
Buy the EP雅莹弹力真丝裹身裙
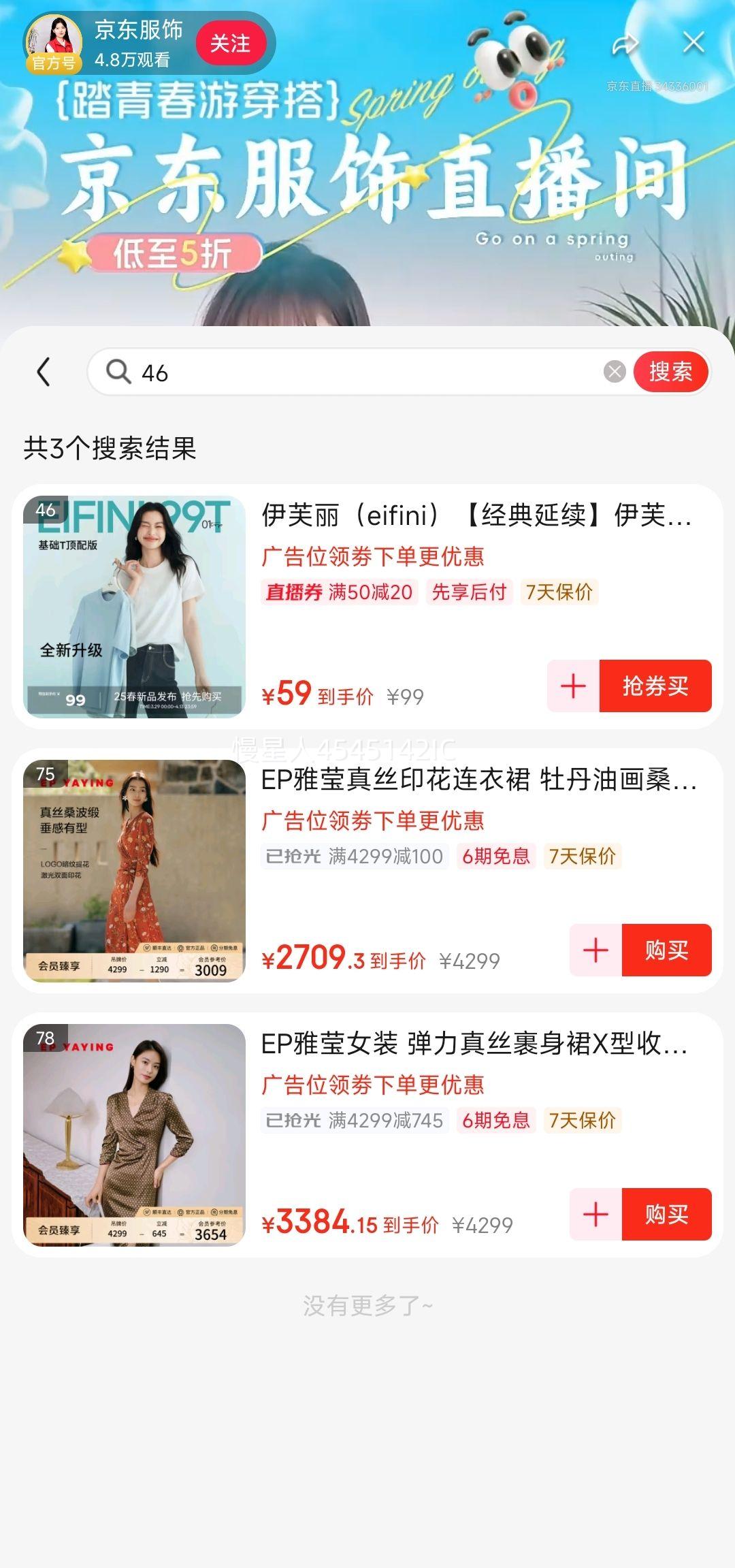coord(666,1214)
